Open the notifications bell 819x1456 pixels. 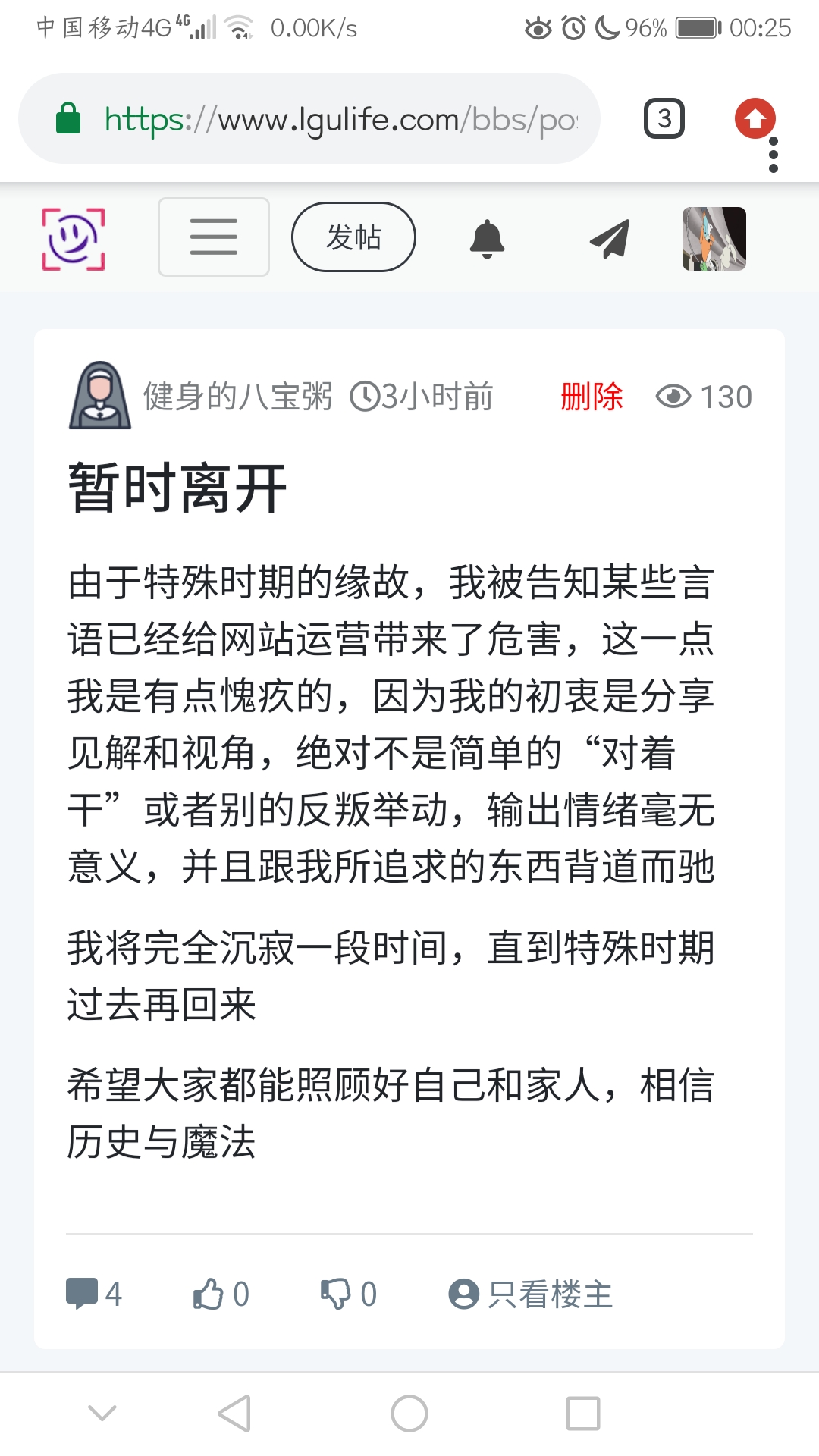click(488, 239)
